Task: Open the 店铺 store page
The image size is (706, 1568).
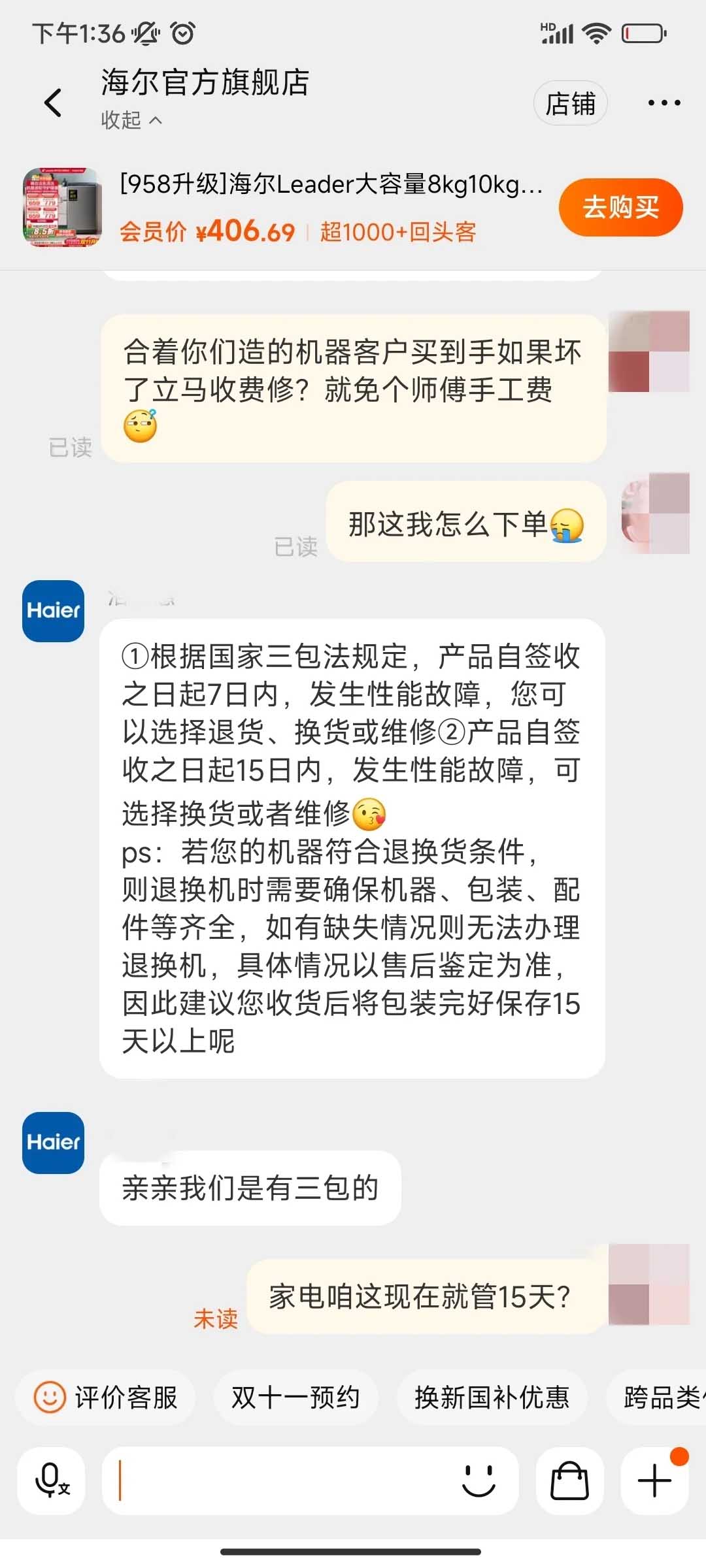Action: [x=570, y=103]
